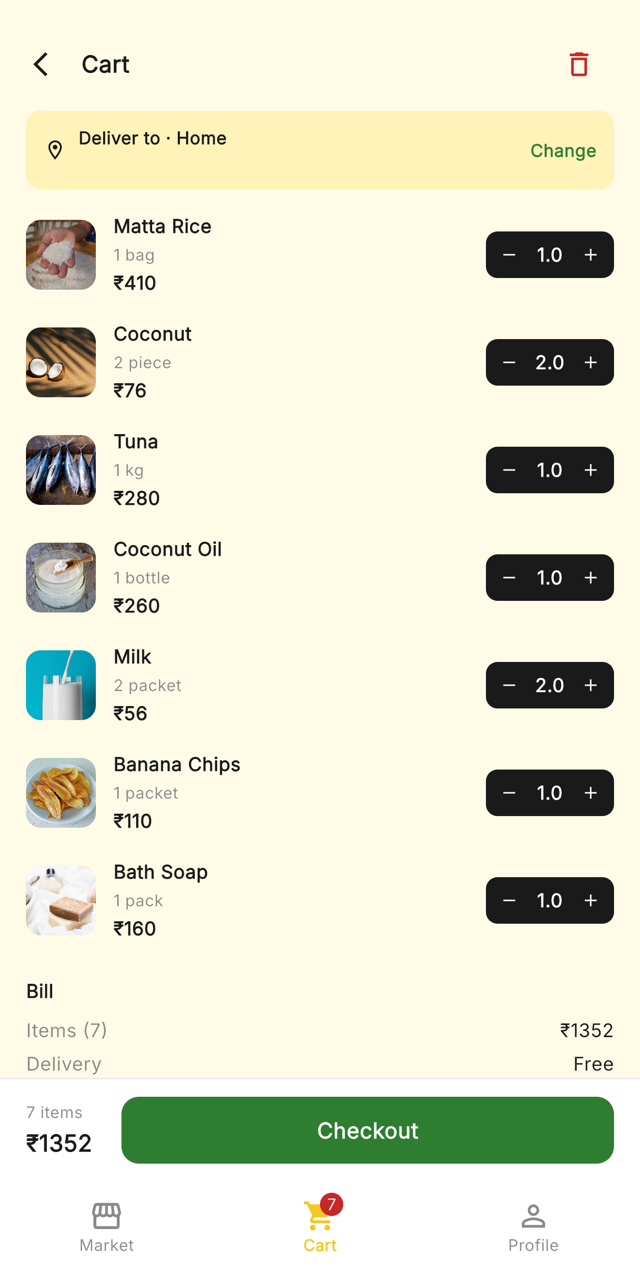Increase Milk quantity
The width and height of the screenshot is (640, 1288).
point(591,685)
